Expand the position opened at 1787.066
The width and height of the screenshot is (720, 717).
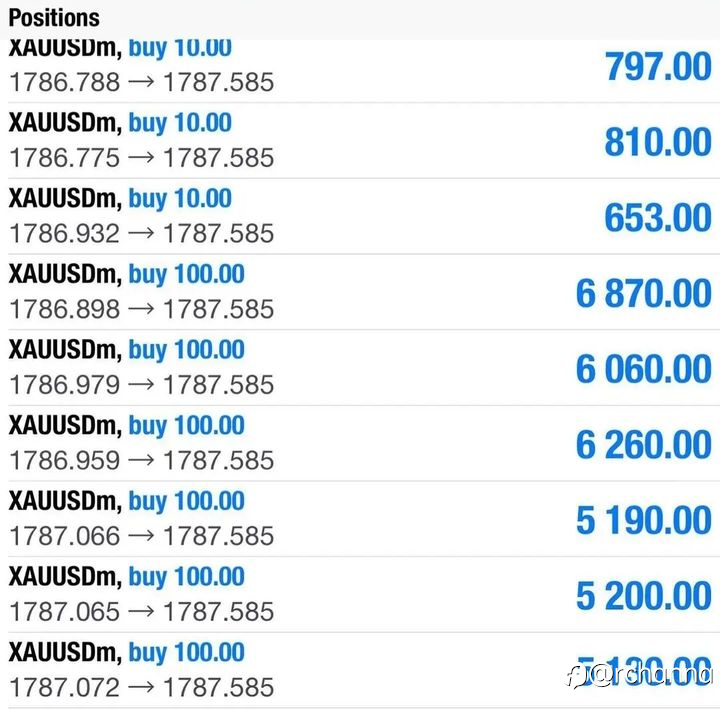click(360, 519)
